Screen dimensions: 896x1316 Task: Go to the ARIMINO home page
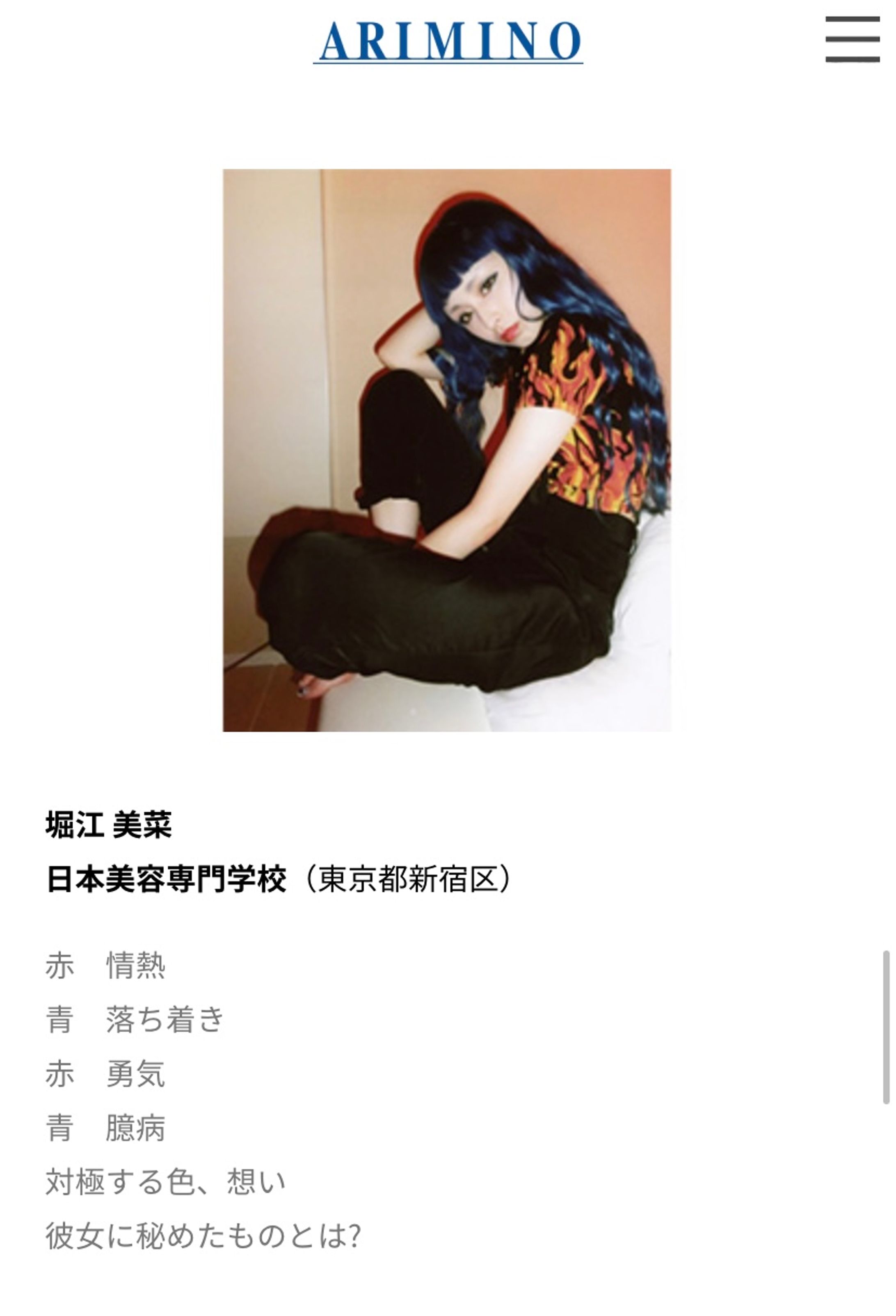tap(448, 41)
